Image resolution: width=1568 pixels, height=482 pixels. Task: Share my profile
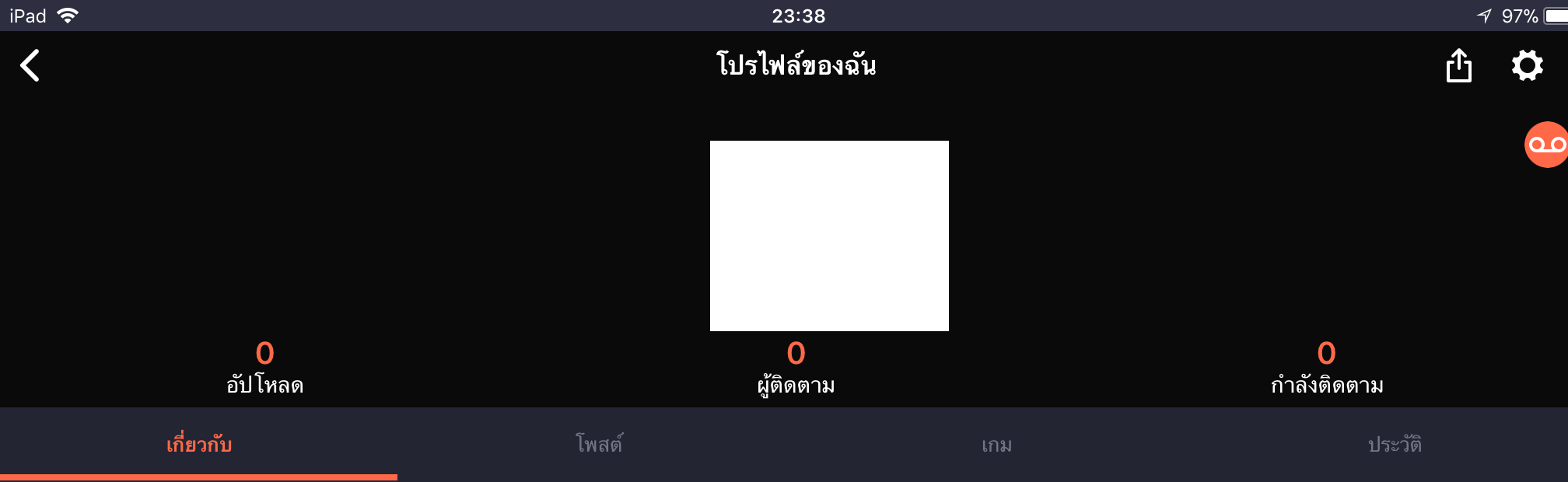coord(1458,66)
